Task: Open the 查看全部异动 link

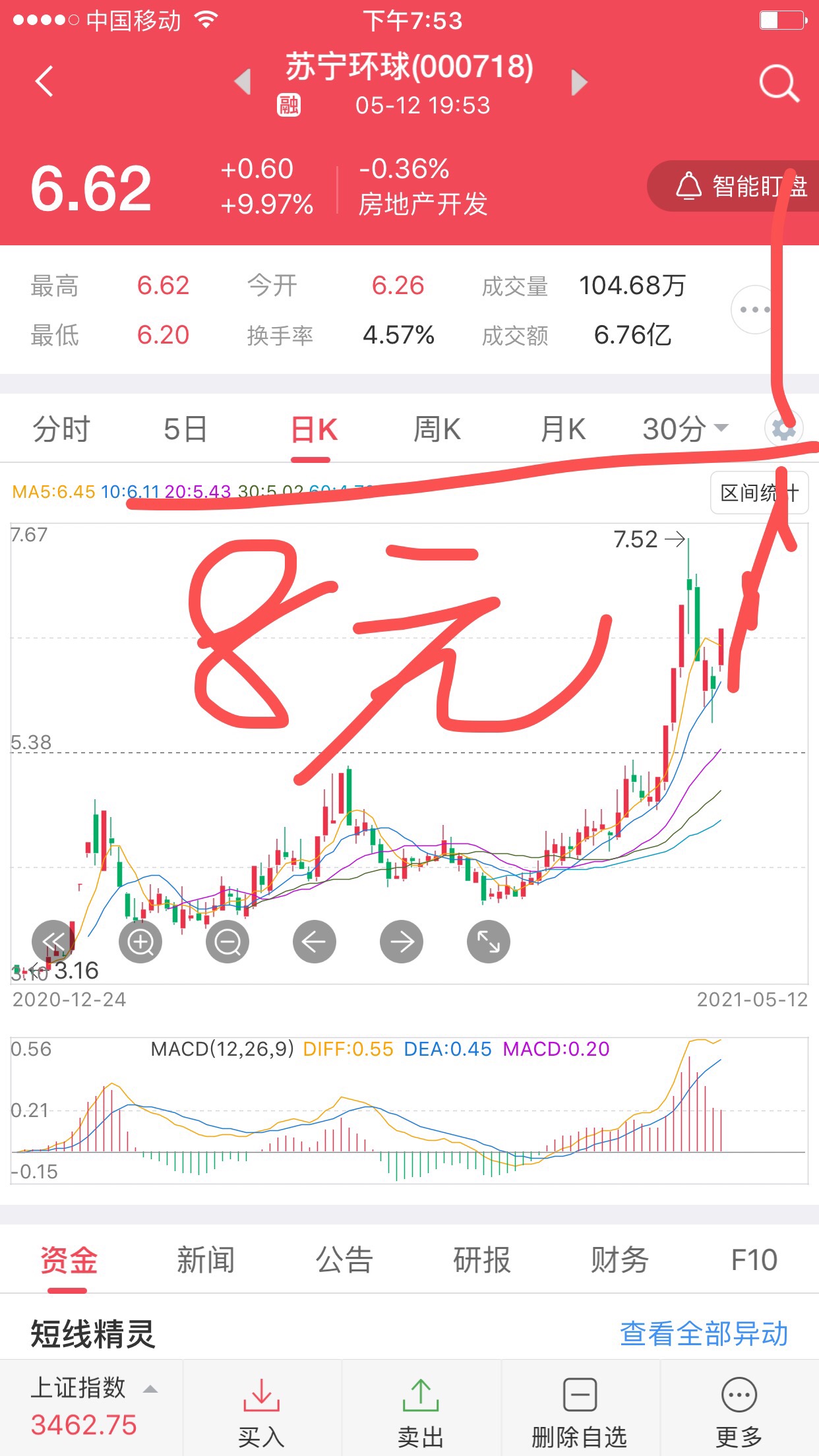Action: (x=704, y=1333)
